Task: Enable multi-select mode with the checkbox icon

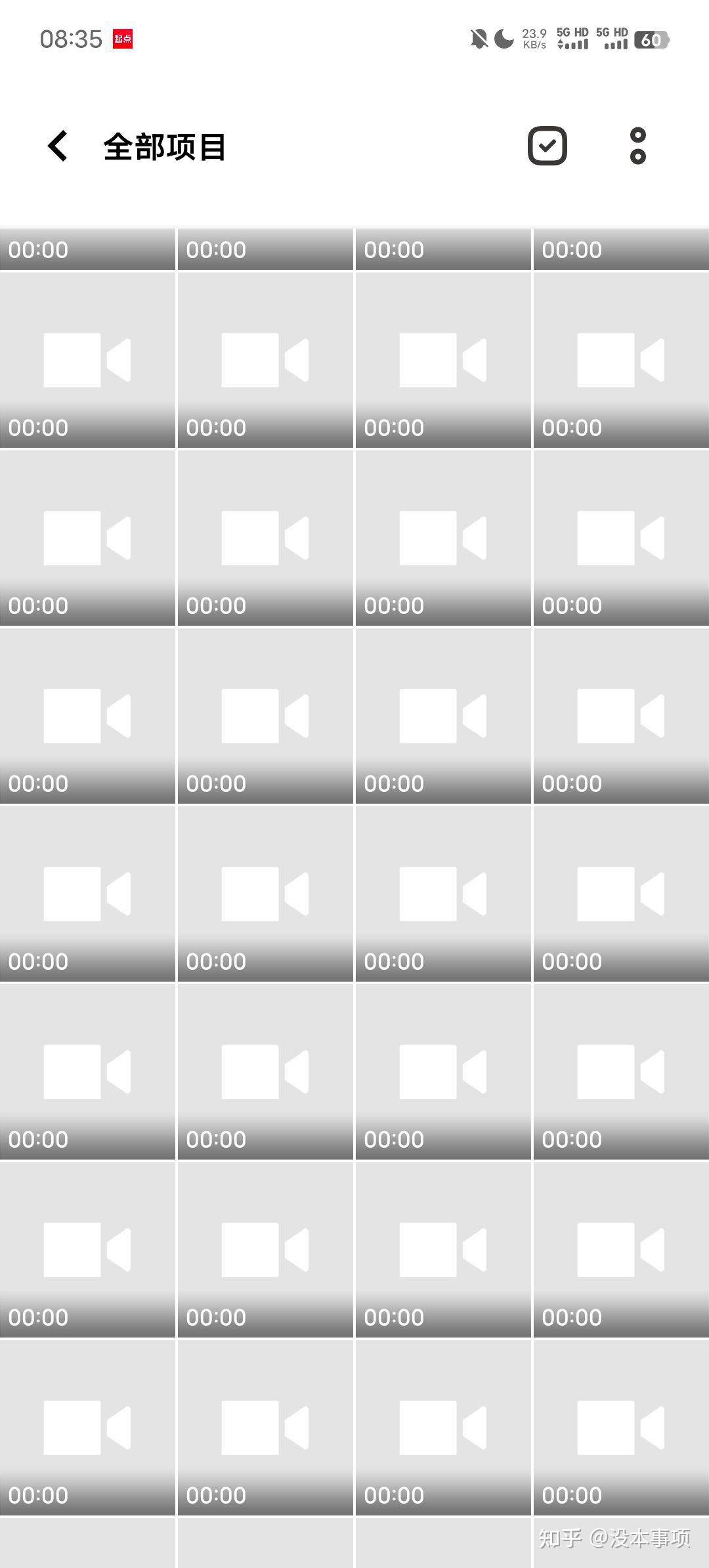Action: click(x=547, y=146)
